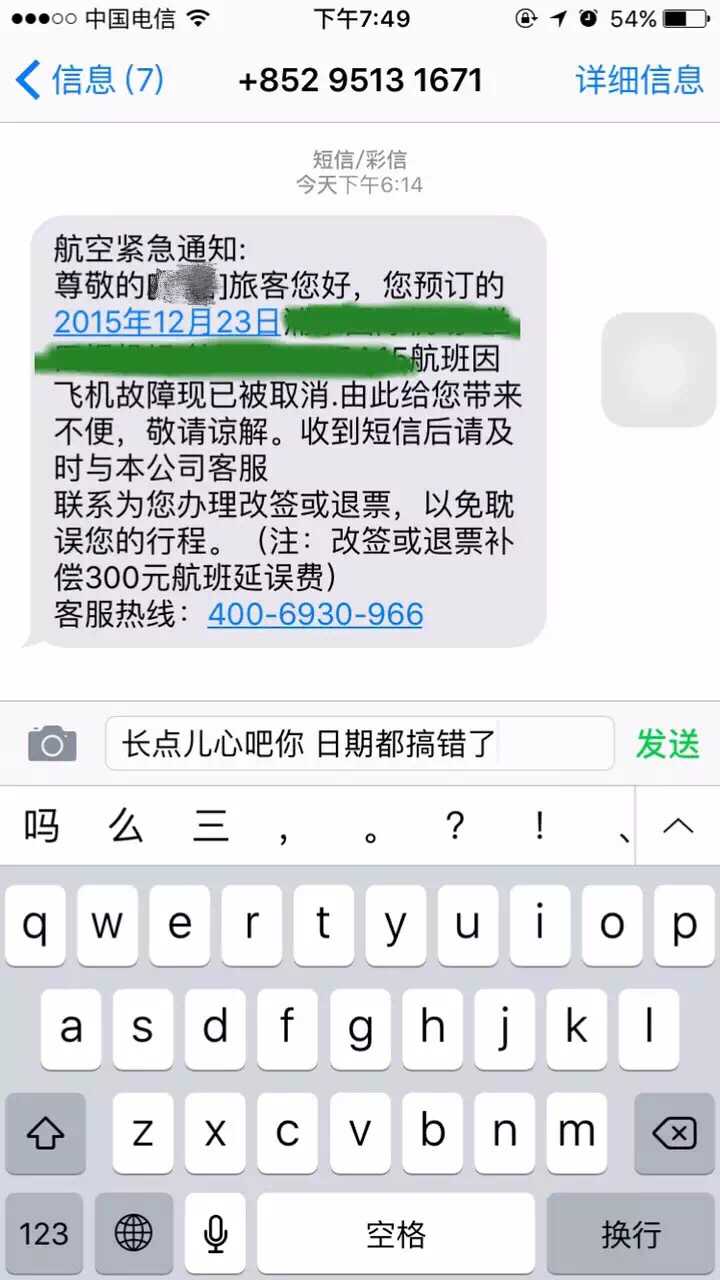720x1280 pixels.
Task: Focus the message text field
Action: 358,744
